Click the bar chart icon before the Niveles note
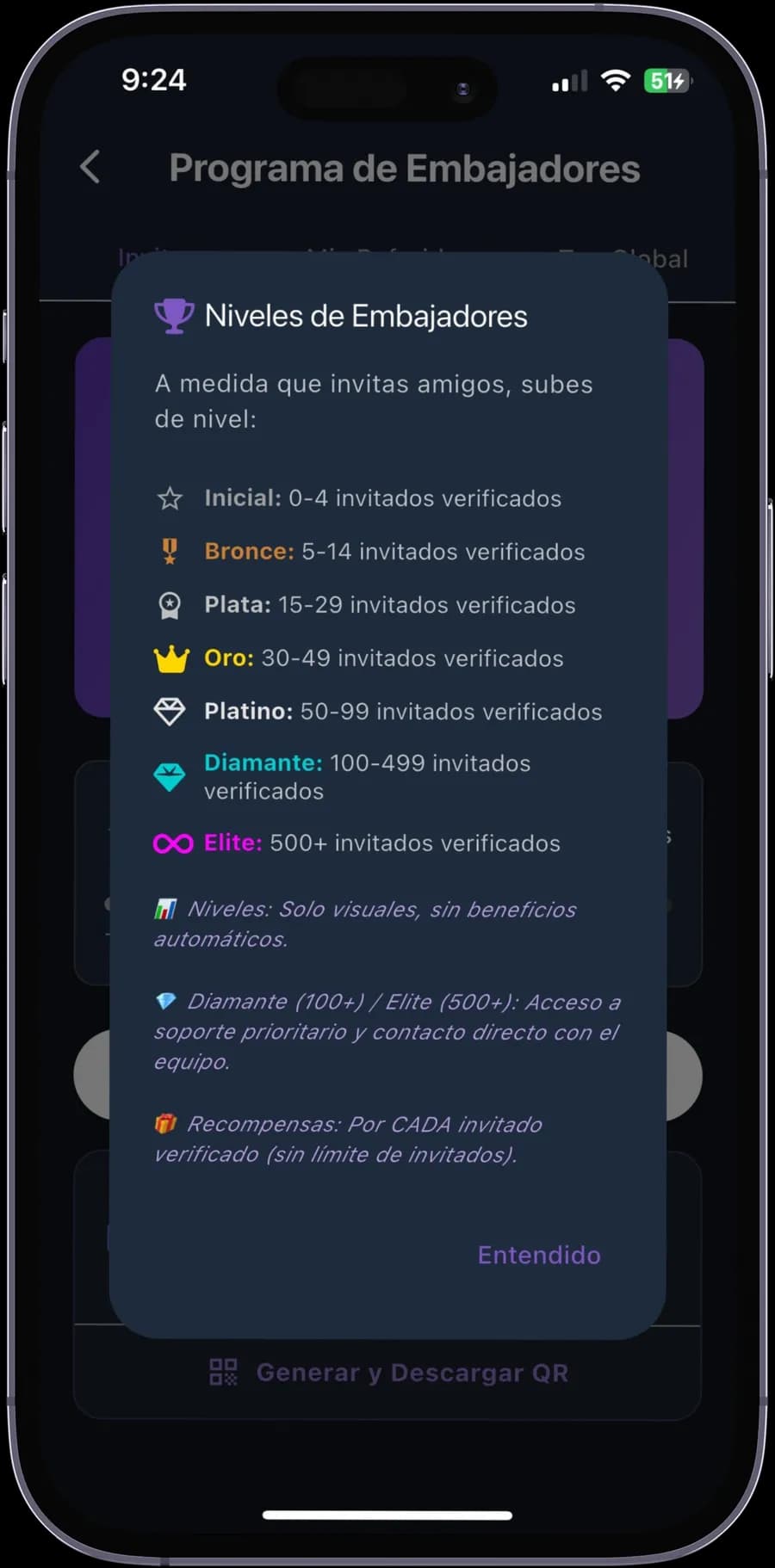775x1568 pixels. point(164,908)
